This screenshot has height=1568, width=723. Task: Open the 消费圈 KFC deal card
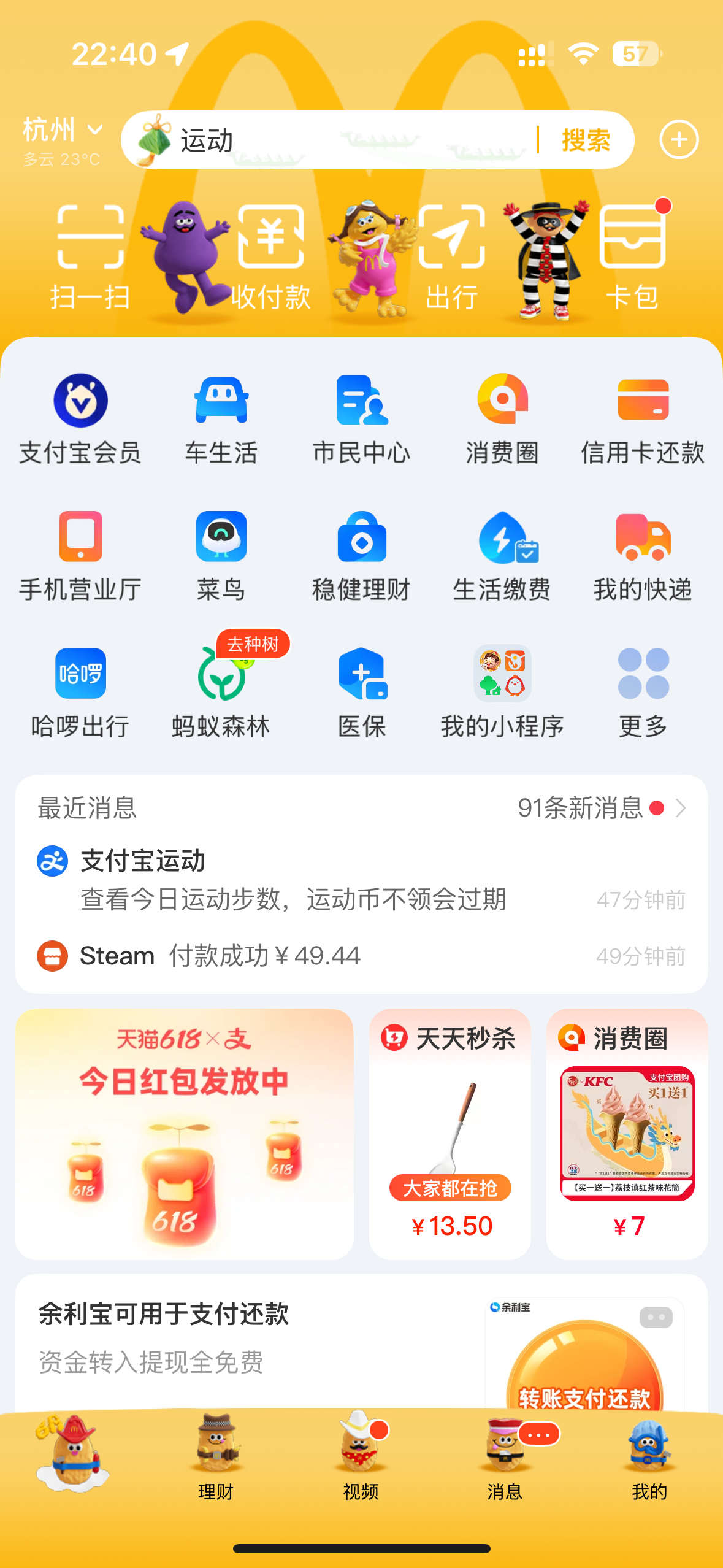click(627, 1134)
